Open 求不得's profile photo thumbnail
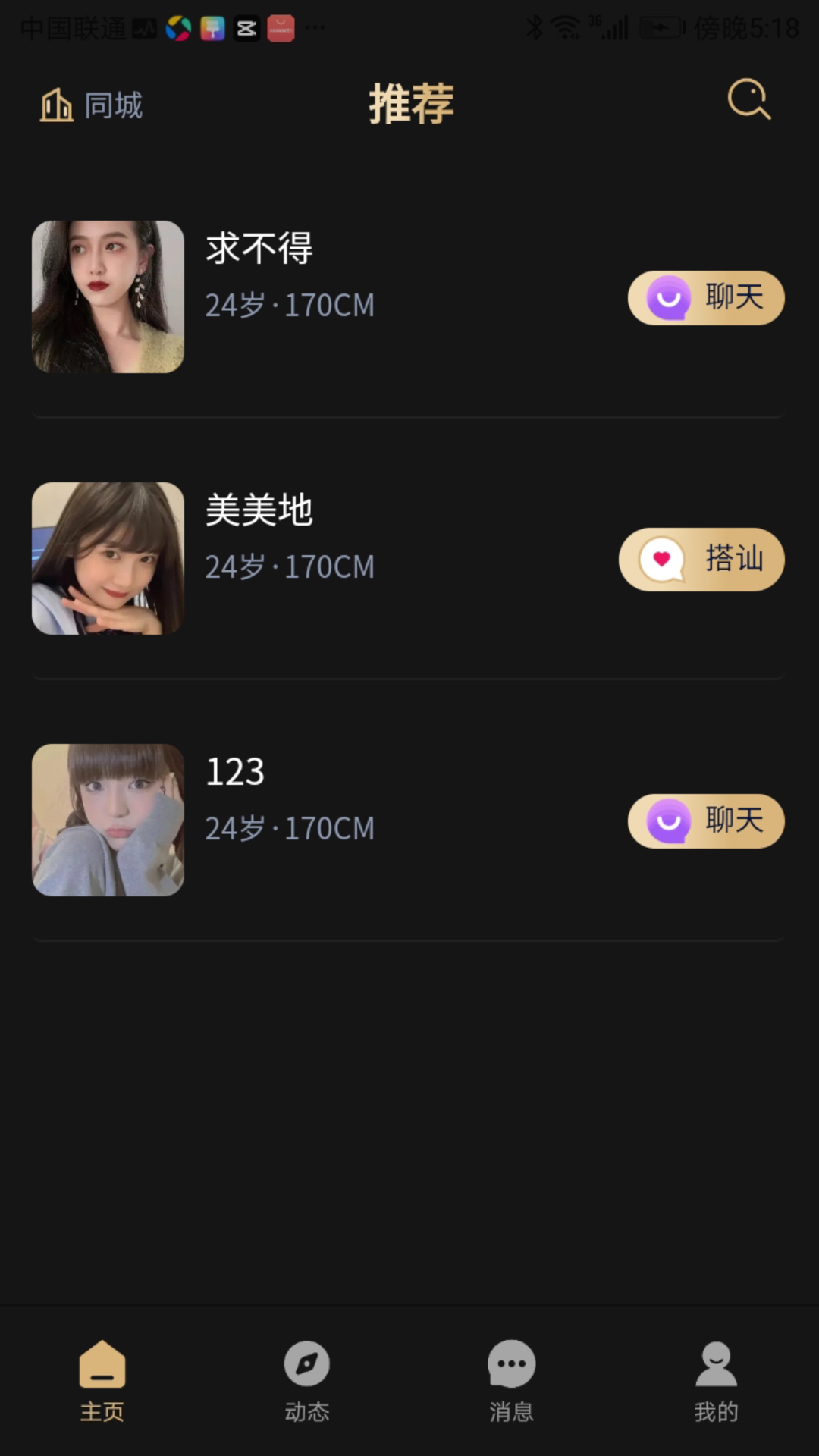 coord(108,296)
